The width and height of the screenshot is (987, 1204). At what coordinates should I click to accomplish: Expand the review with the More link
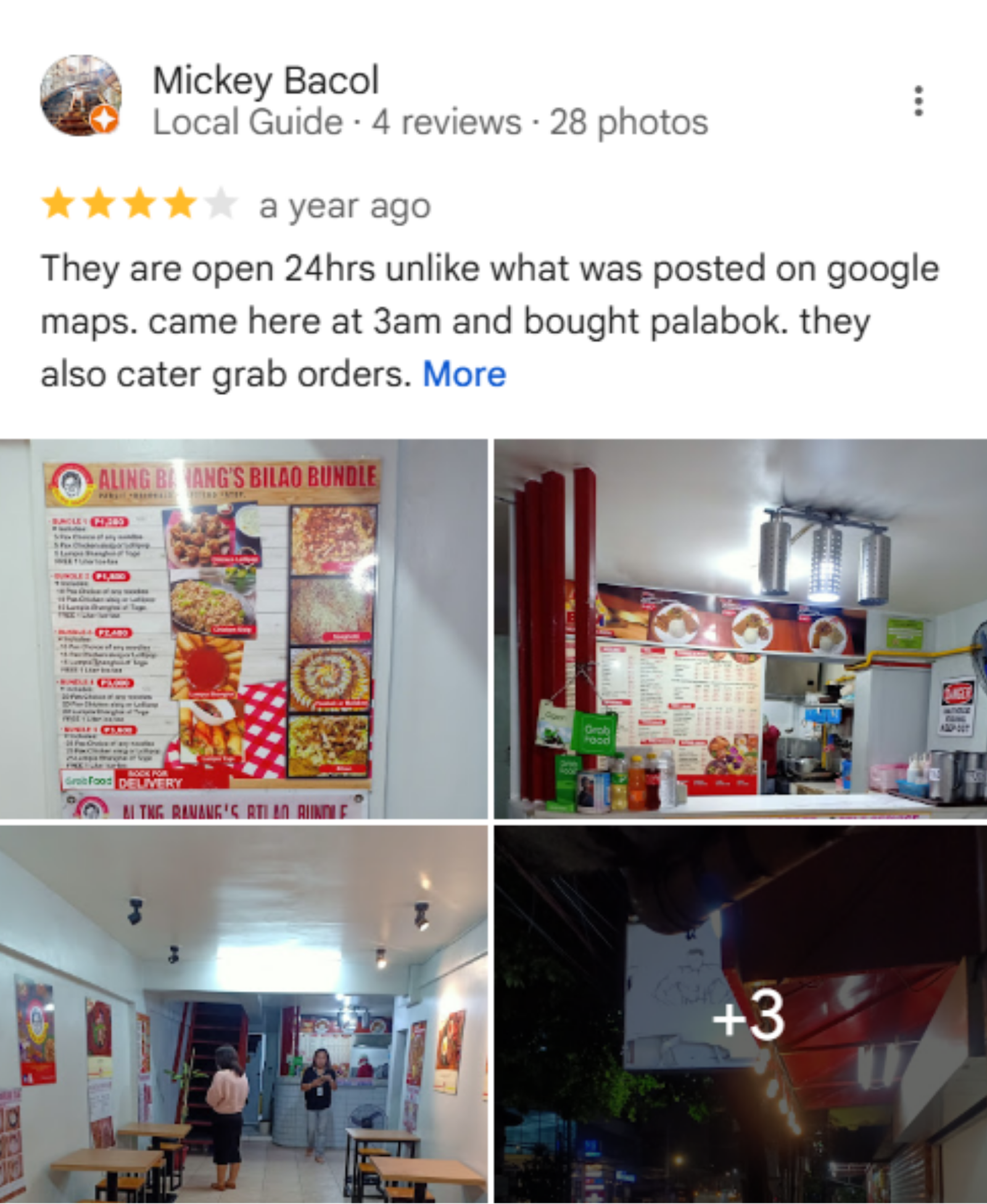tap(464, 374)
